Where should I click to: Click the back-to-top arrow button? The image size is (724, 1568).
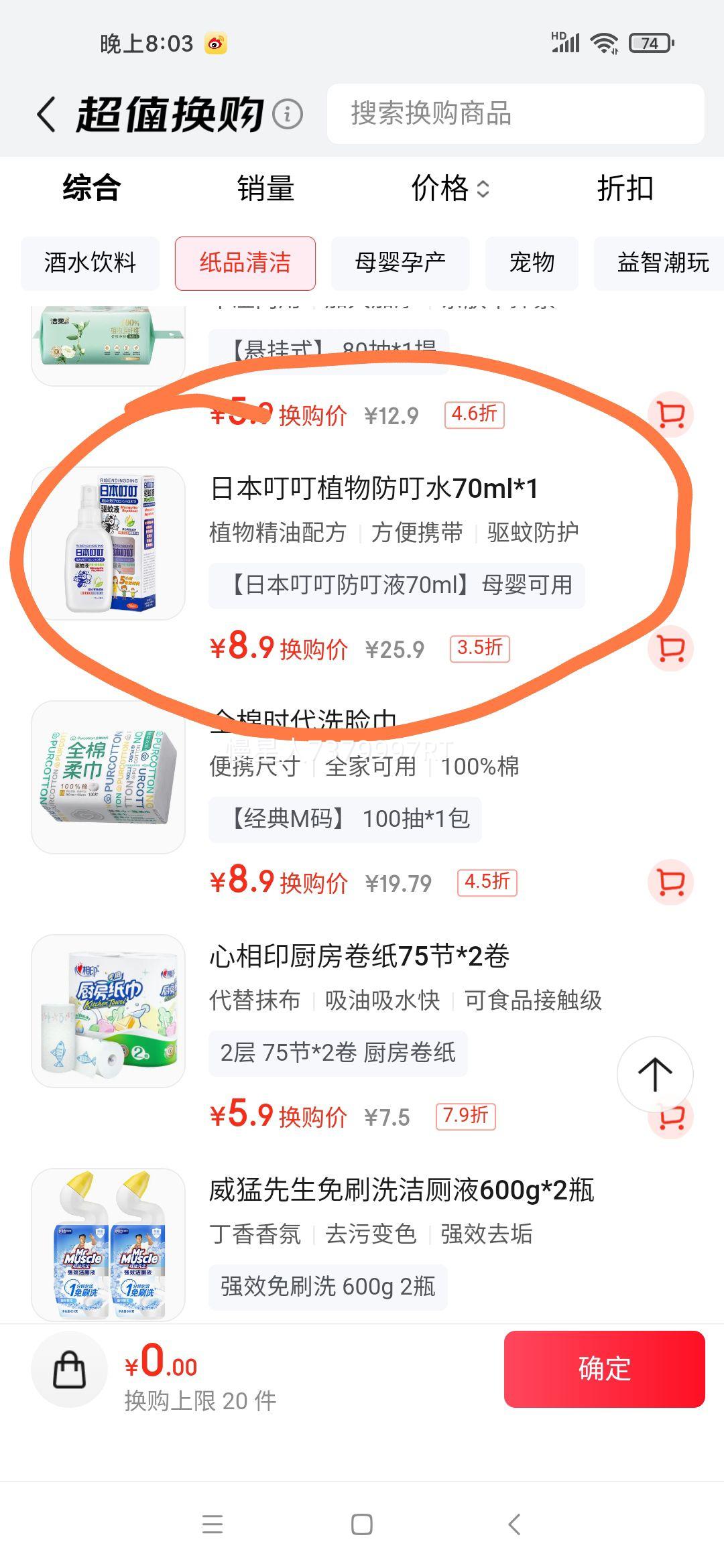pos(654,1073)
